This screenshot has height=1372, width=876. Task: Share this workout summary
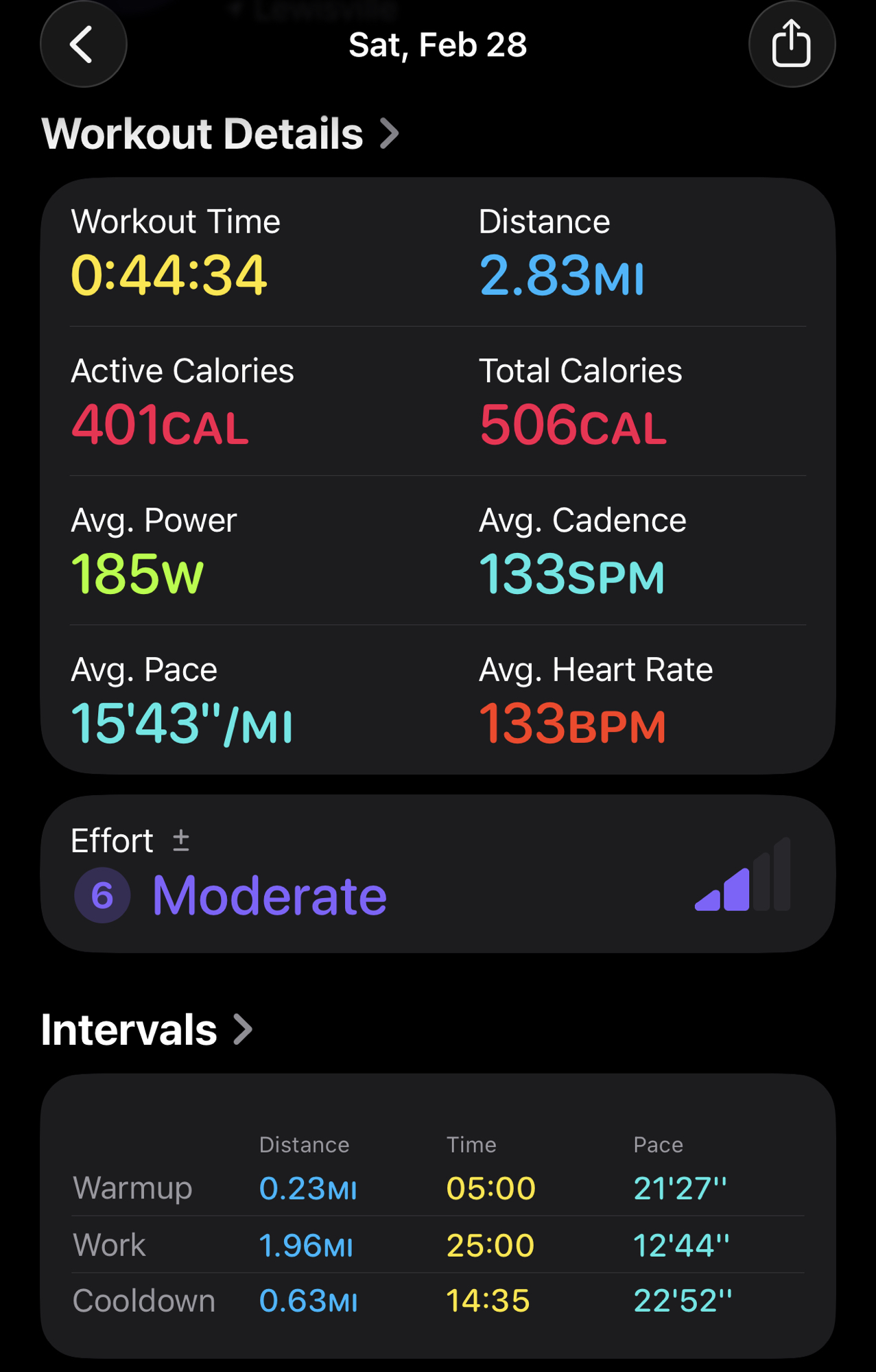792,45
